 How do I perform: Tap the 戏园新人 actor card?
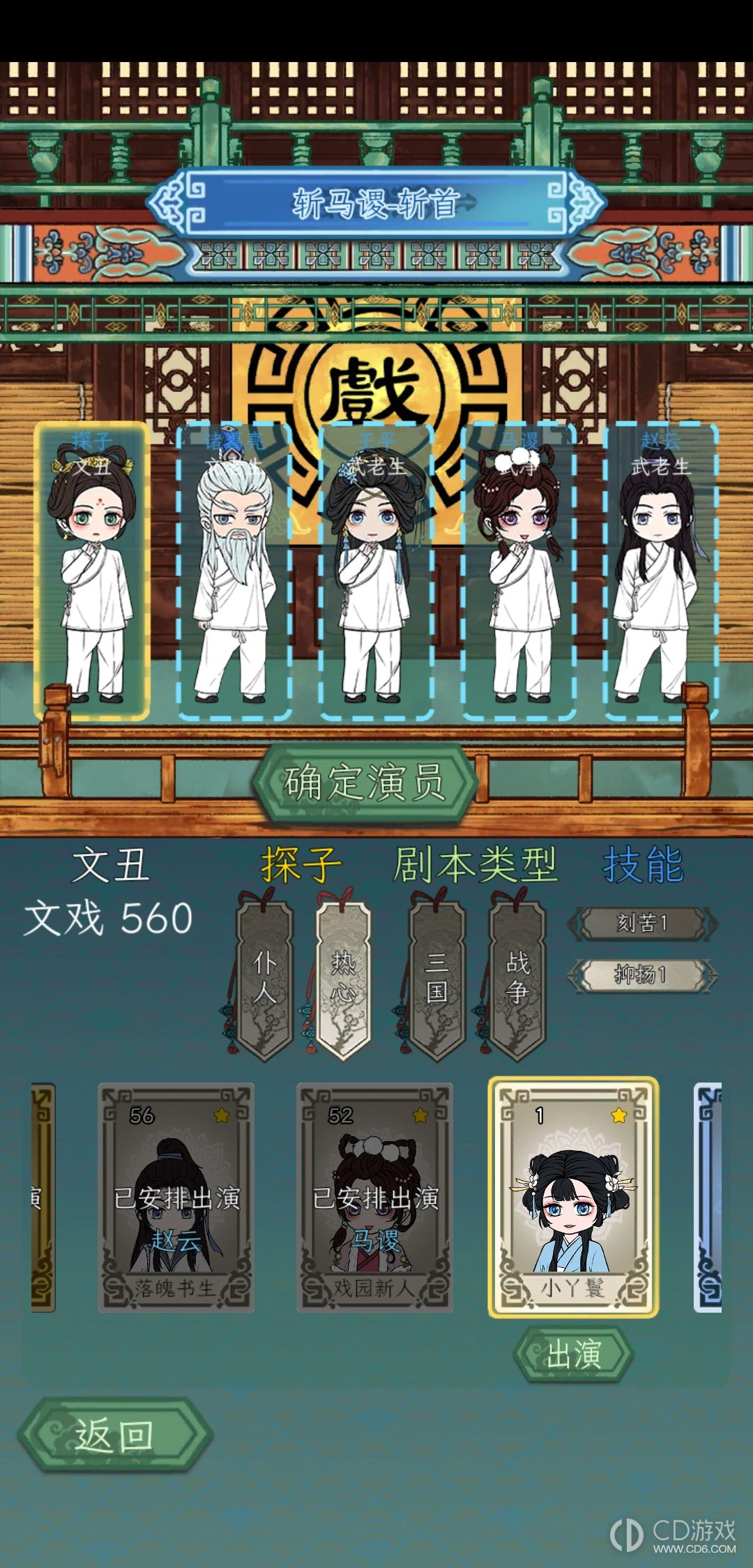click(375, 1197)
